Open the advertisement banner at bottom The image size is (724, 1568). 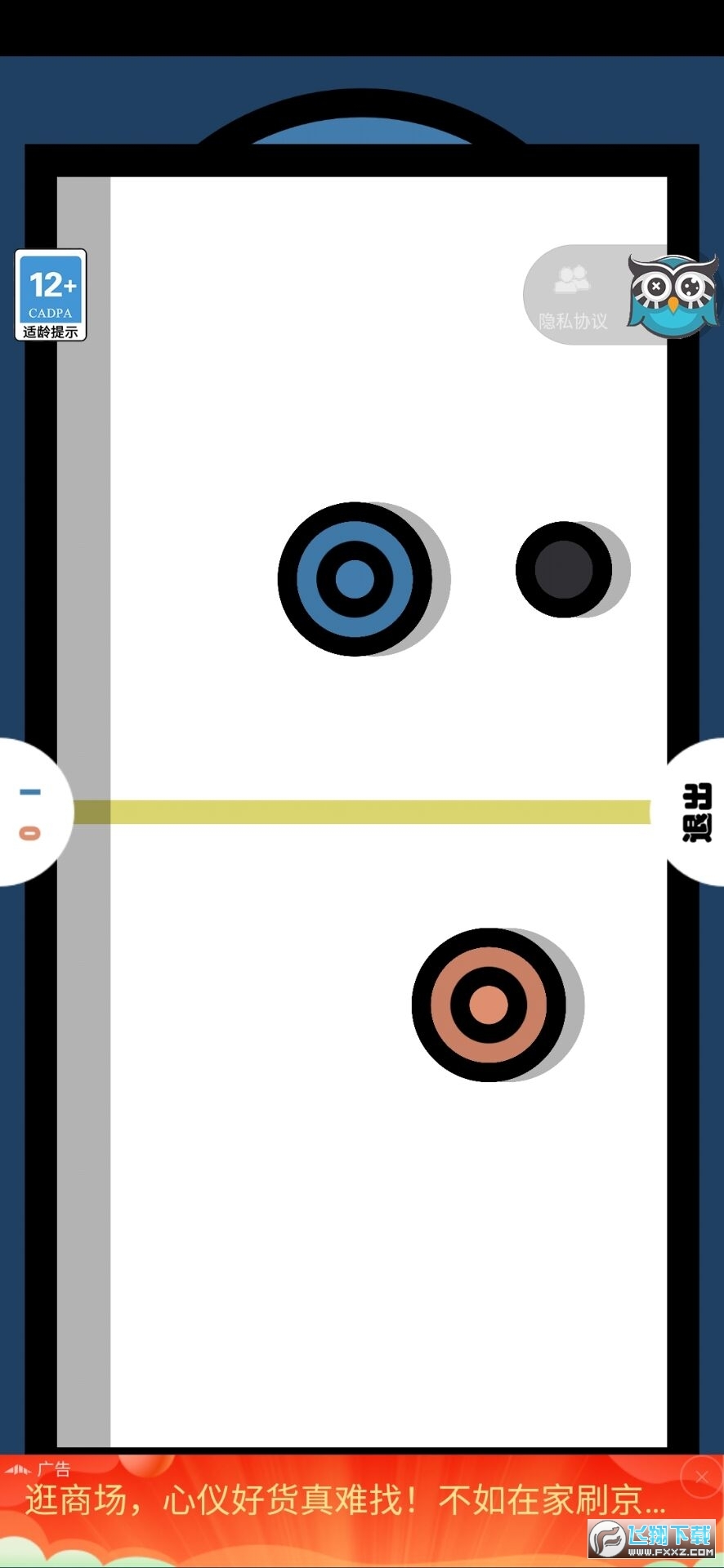(x=343, y=1501)
